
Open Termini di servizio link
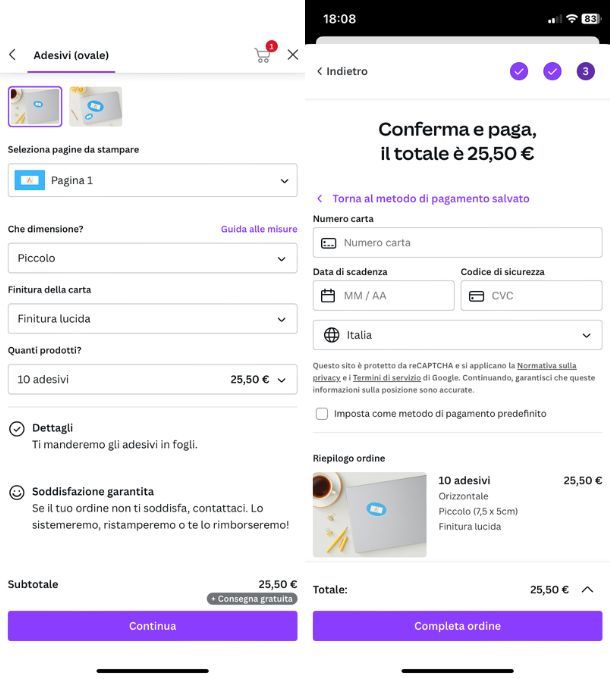385,378
